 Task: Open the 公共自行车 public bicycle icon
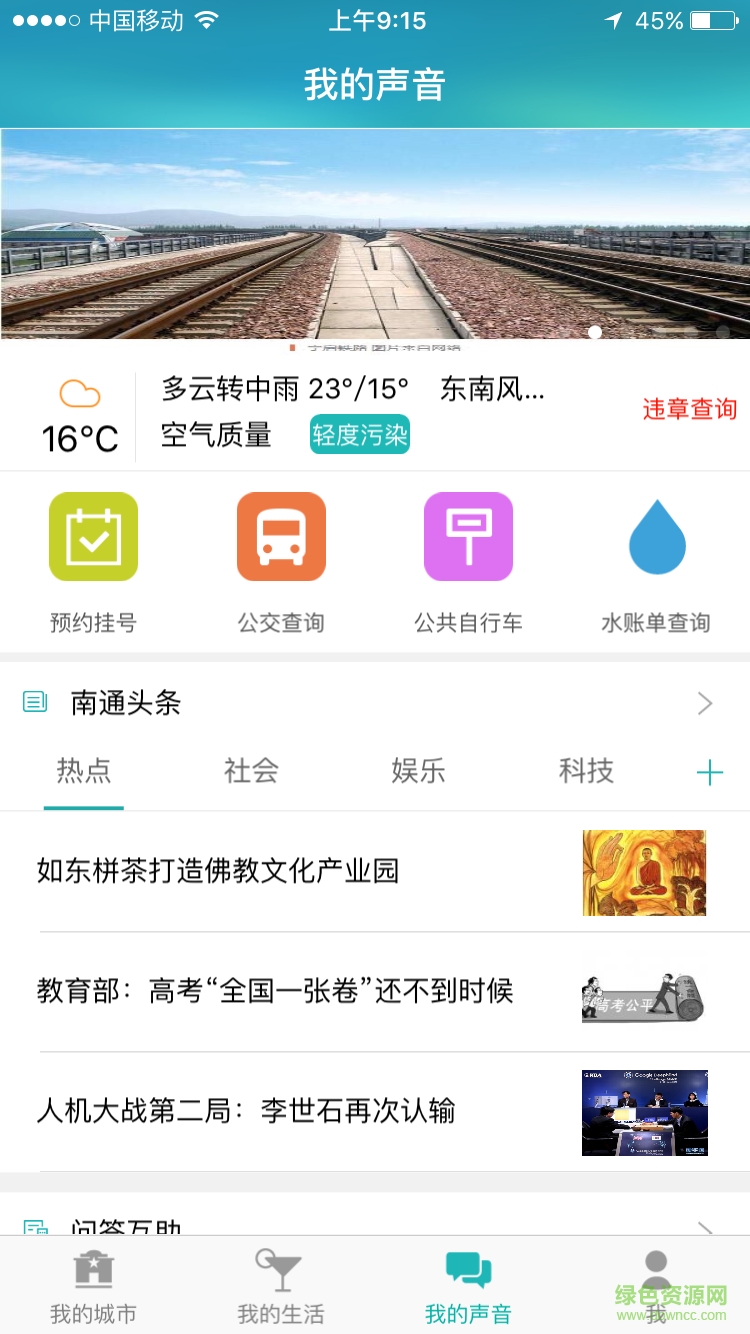click(x=468, y=536)
